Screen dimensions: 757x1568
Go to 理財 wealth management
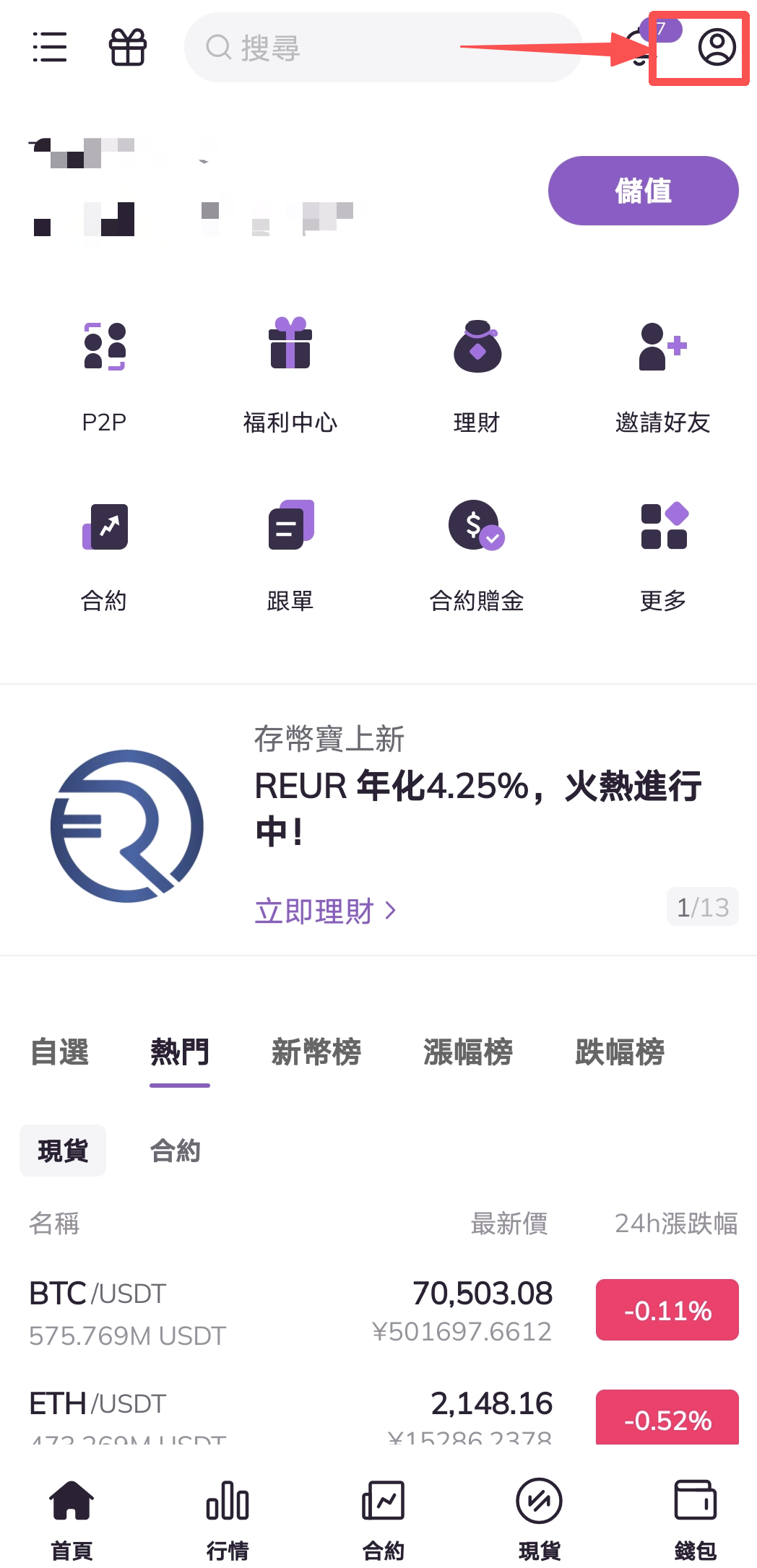[477, 376]
